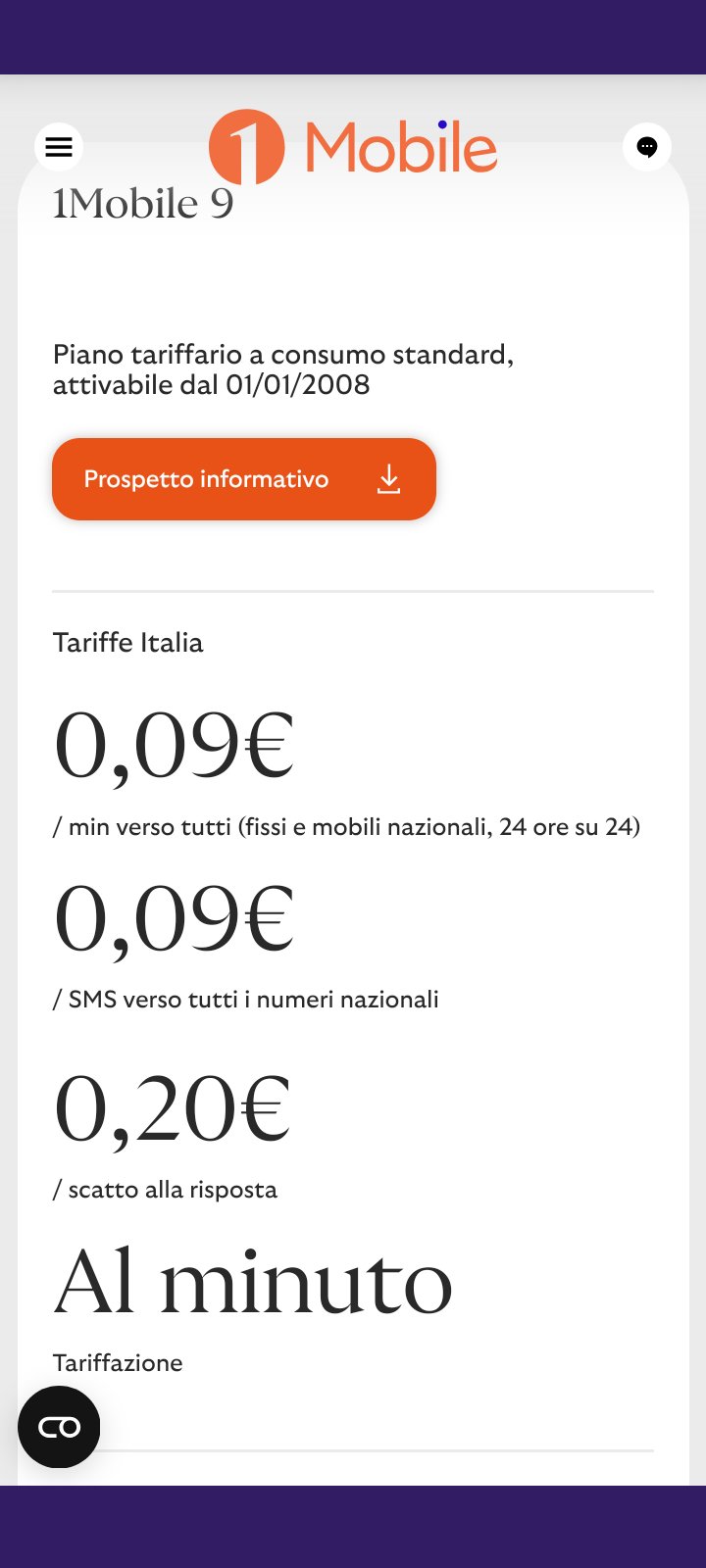
Task: Open the accessibility widget button
Action: point(59,1427)
